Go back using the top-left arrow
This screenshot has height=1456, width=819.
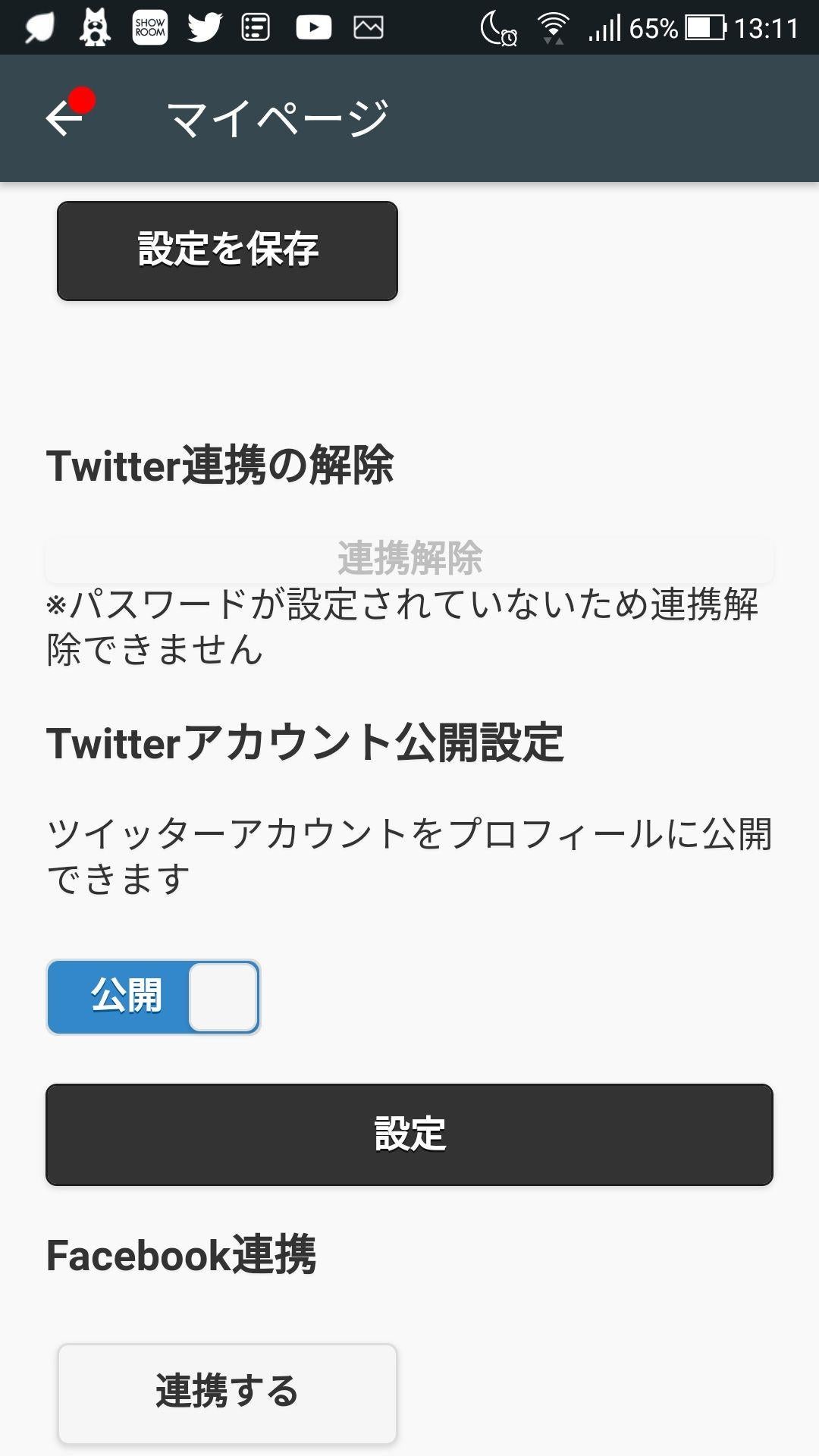tap(64, 119)
